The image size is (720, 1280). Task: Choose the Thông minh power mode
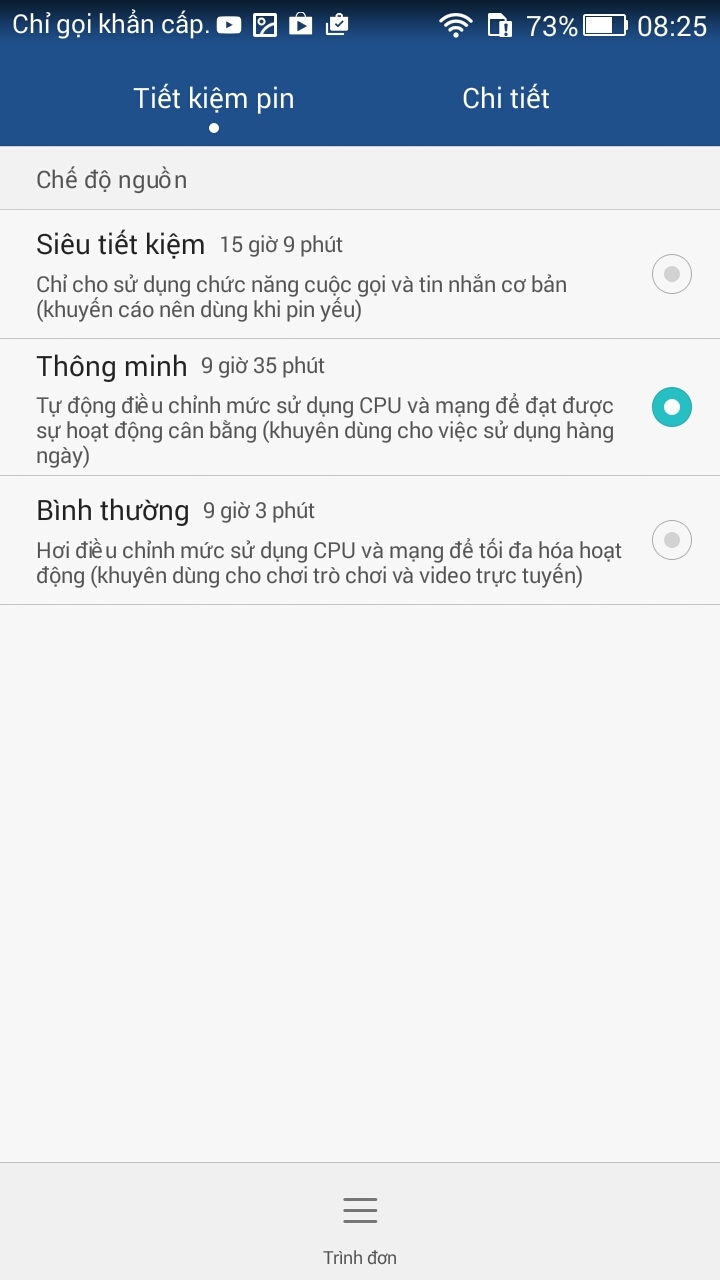click(671, 407)
